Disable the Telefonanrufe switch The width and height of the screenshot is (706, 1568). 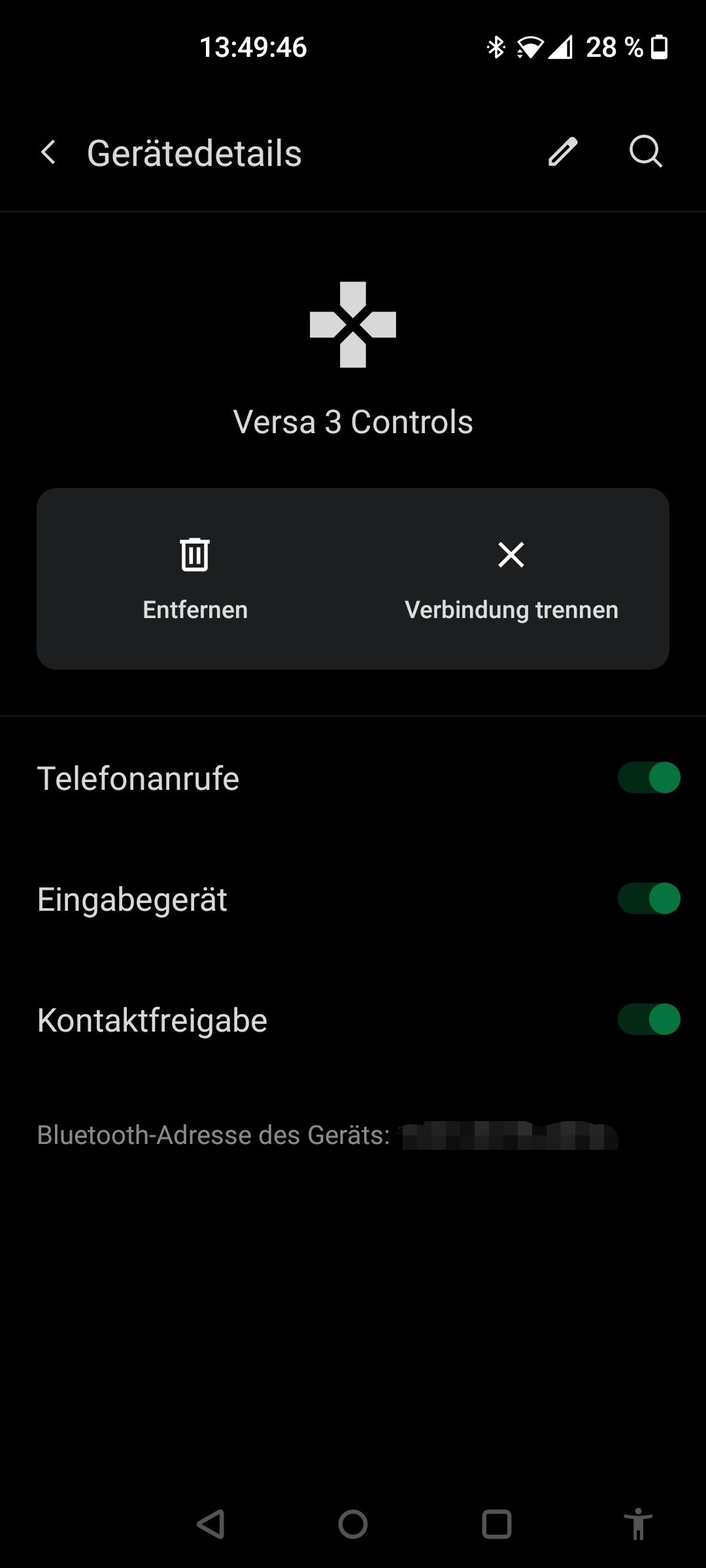tap(648, 777)
